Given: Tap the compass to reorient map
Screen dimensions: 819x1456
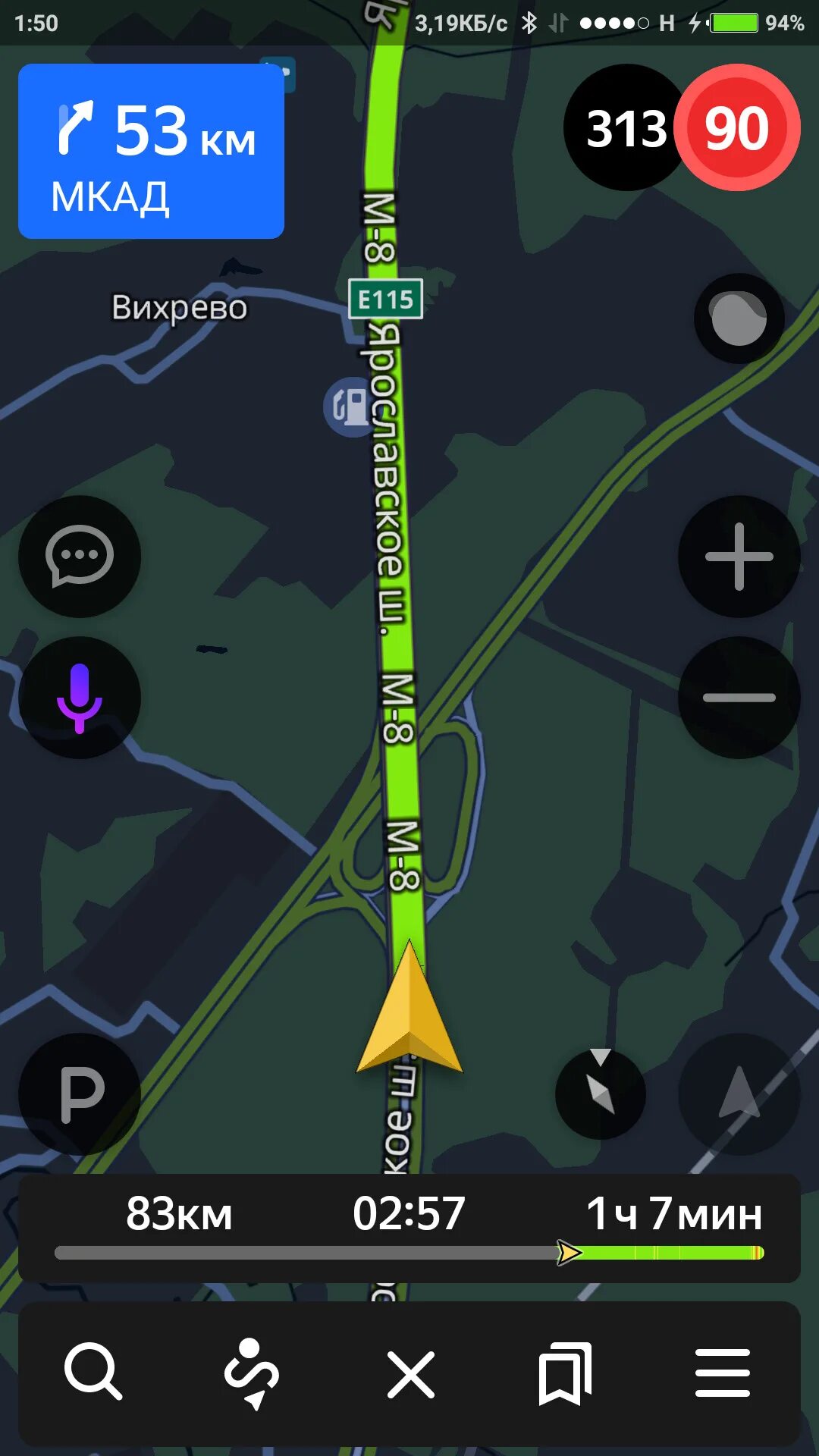Looking at the screenshot, I should tap(600, 1093).
